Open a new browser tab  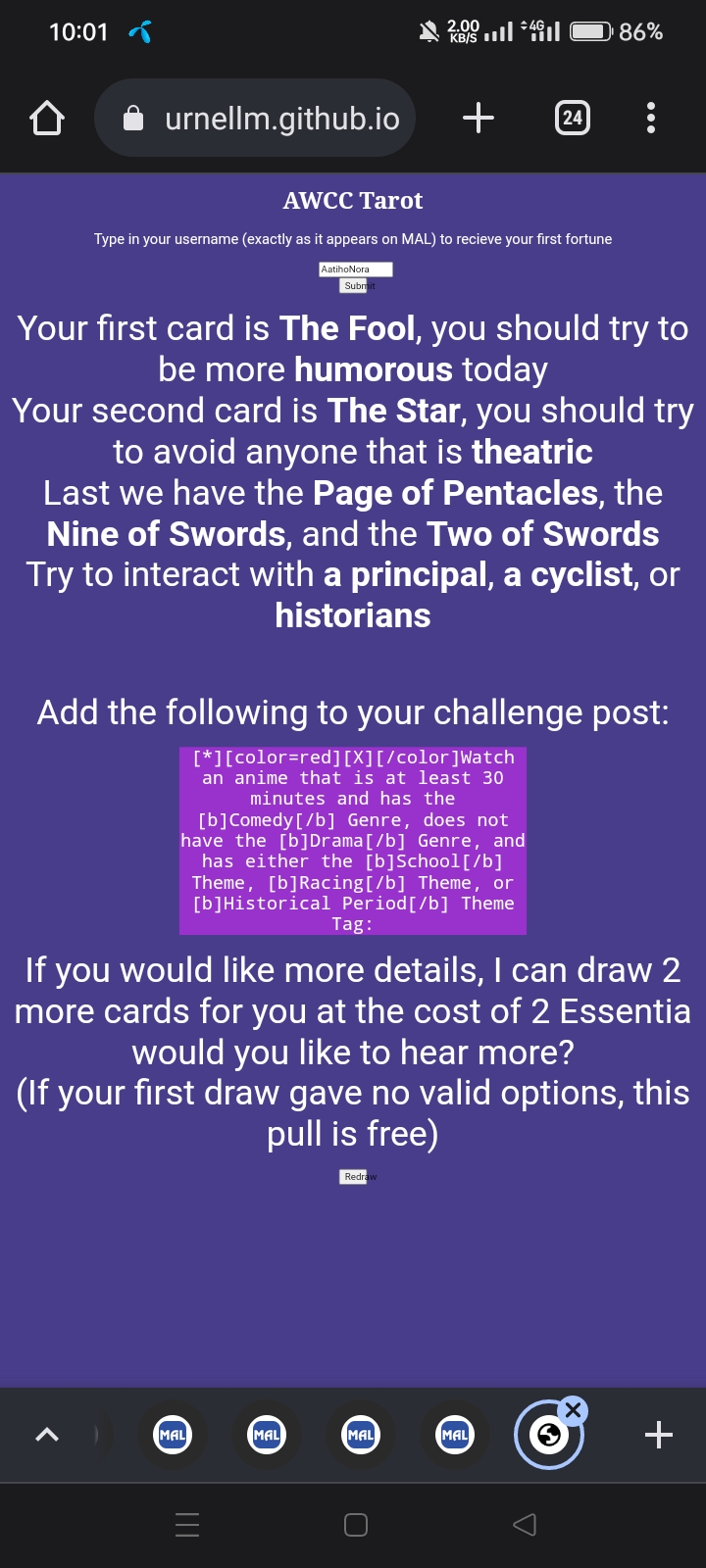[478, 119]
